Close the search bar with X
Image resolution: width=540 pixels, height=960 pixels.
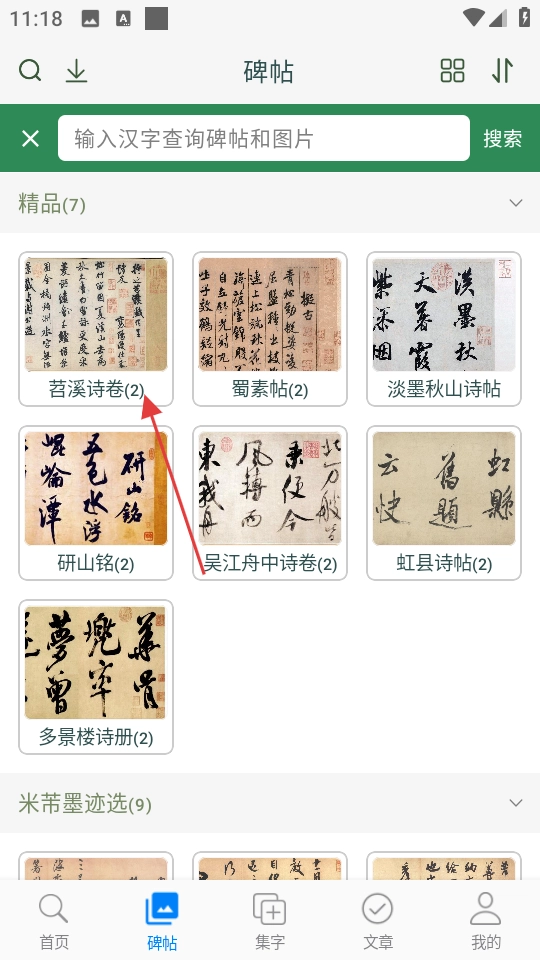pos(30,138)
